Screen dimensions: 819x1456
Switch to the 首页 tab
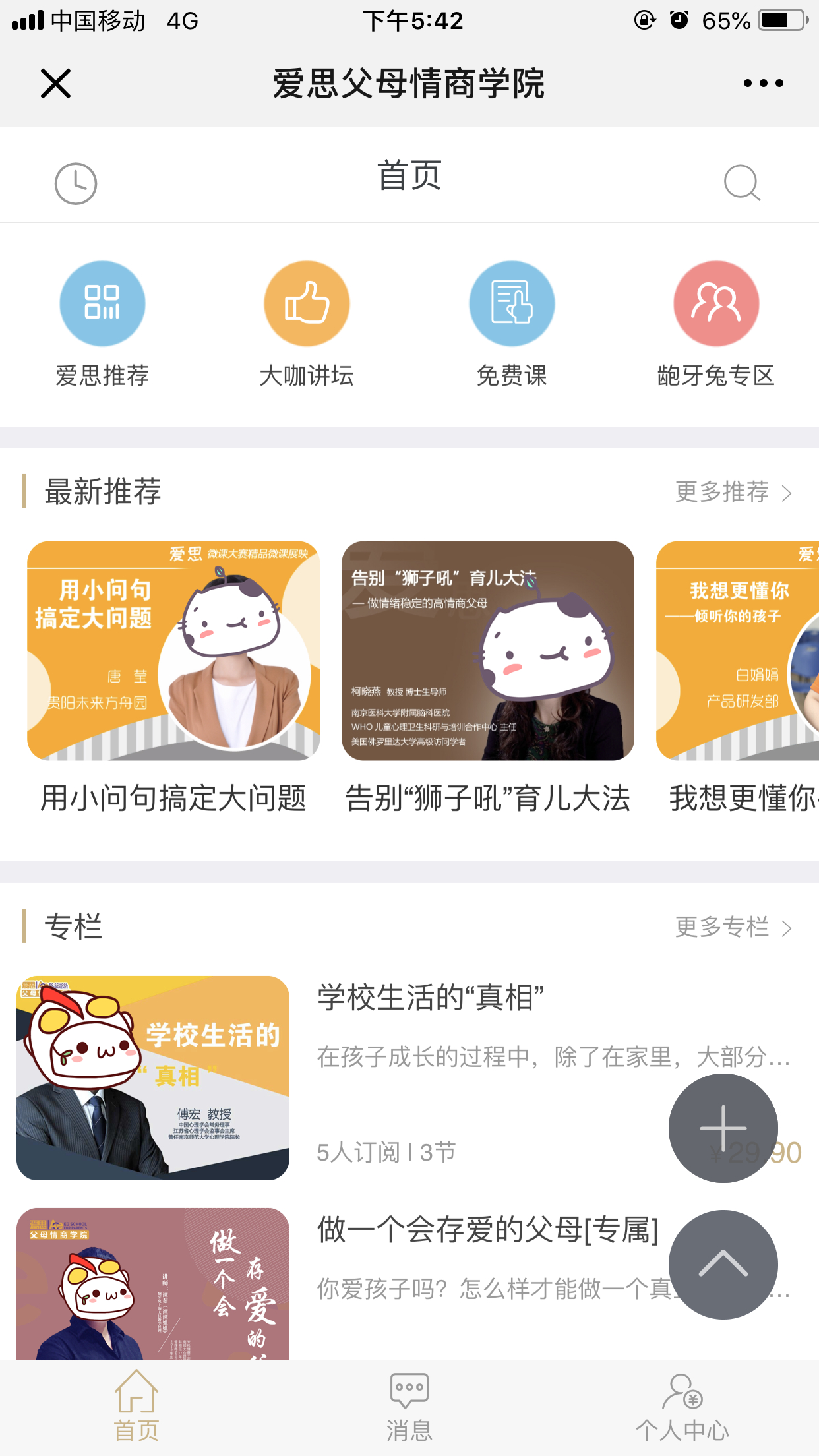136,1406
